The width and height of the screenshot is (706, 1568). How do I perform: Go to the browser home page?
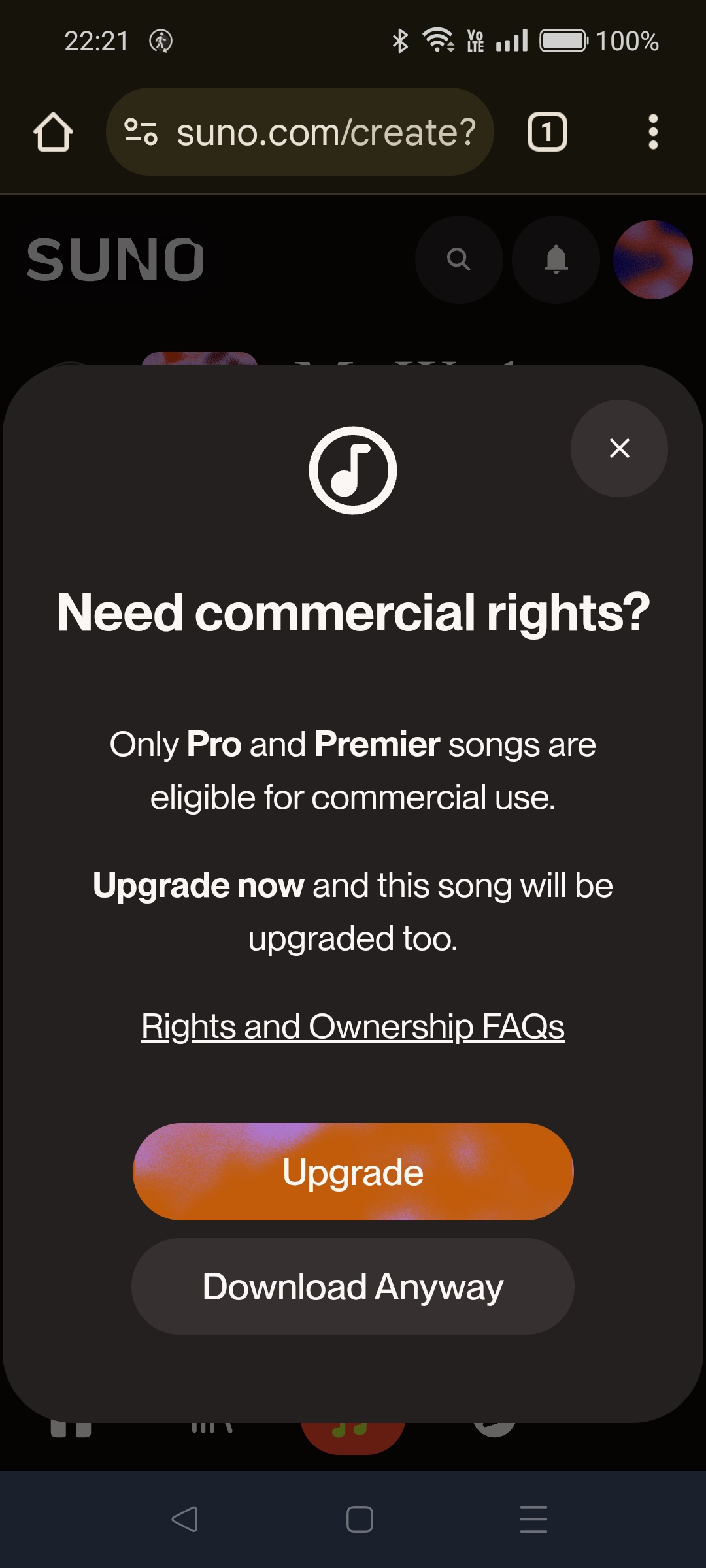click(53, 132)
